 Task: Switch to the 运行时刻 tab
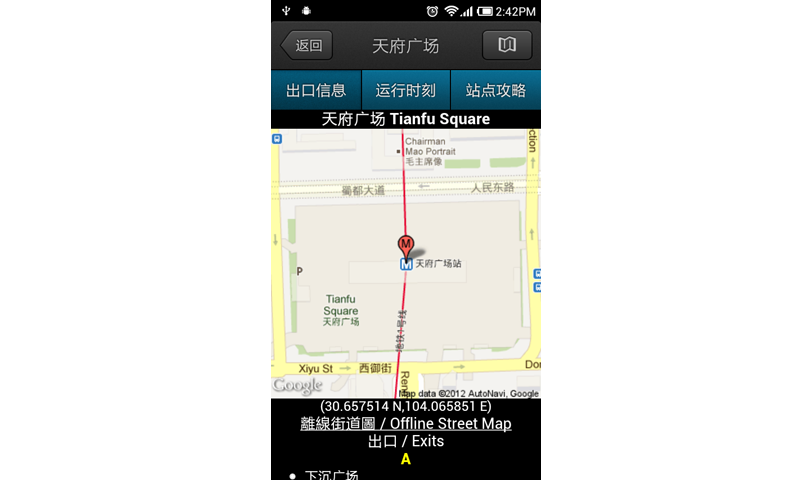point(405,90)
